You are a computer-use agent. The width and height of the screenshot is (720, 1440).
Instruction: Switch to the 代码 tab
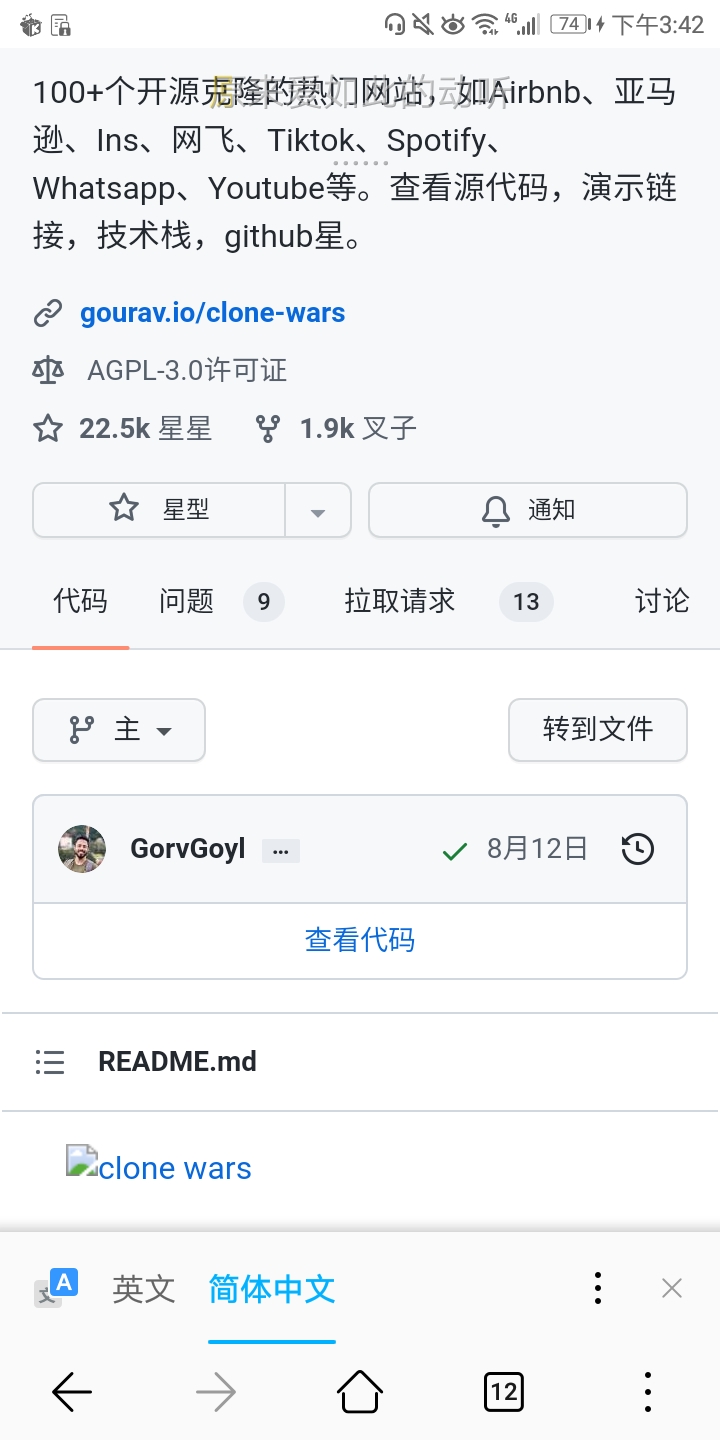(80, 601)
